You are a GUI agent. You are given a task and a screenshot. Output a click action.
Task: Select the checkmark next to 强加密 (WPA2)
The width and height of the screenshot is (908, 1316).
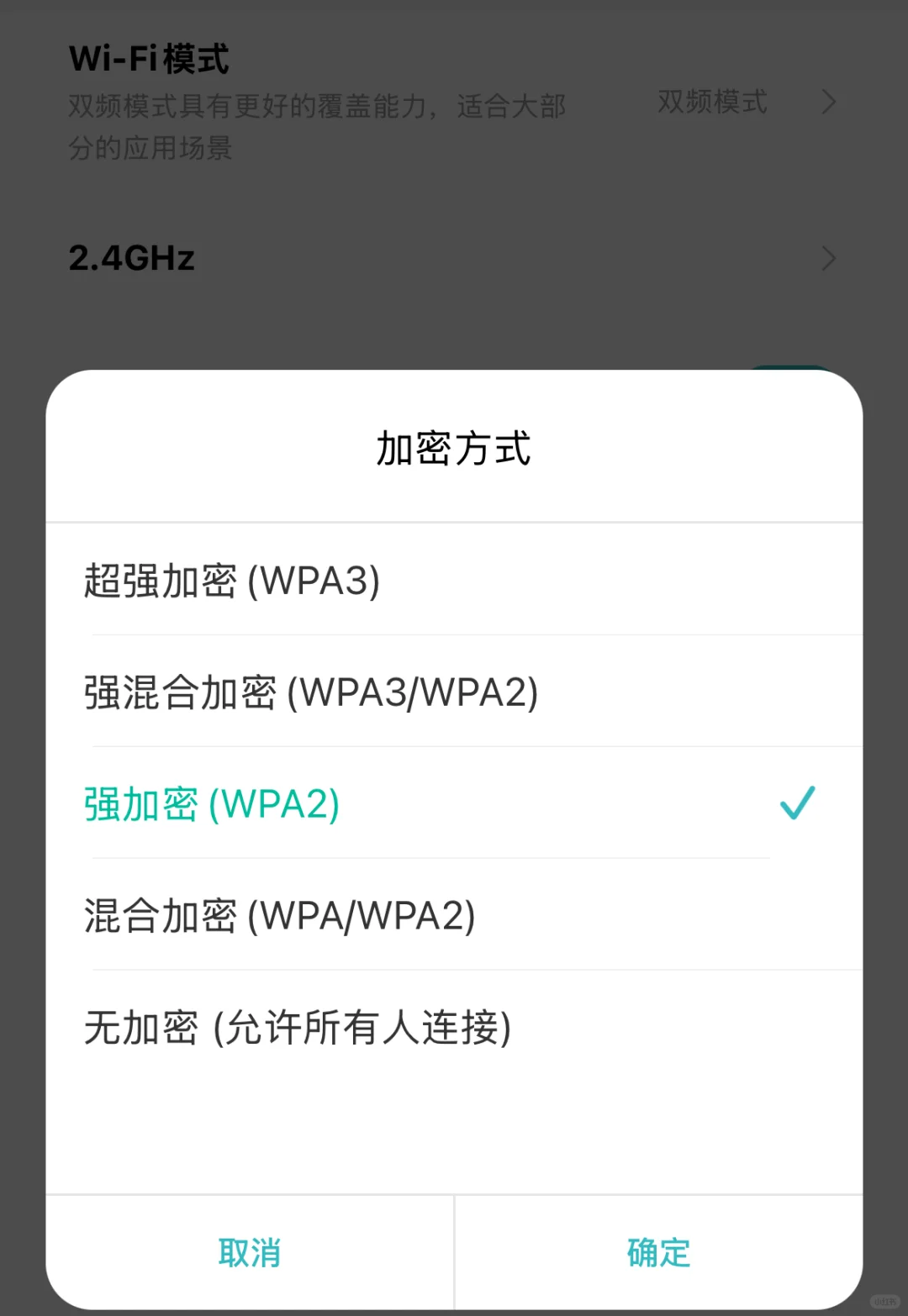pyautogui.click(x=797, y=804)
